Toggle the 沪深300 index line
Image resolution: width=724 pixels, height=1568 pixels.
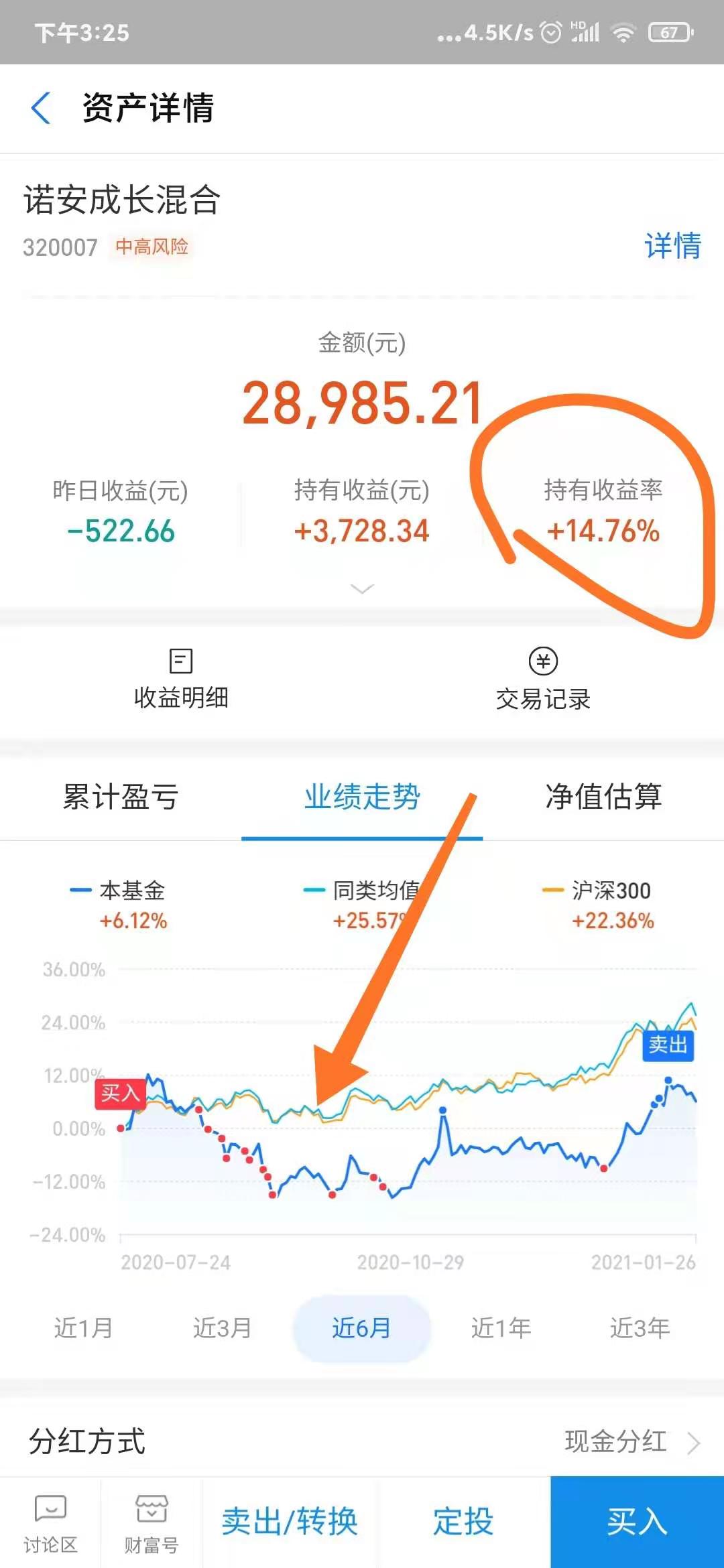[x=610, y=891]
